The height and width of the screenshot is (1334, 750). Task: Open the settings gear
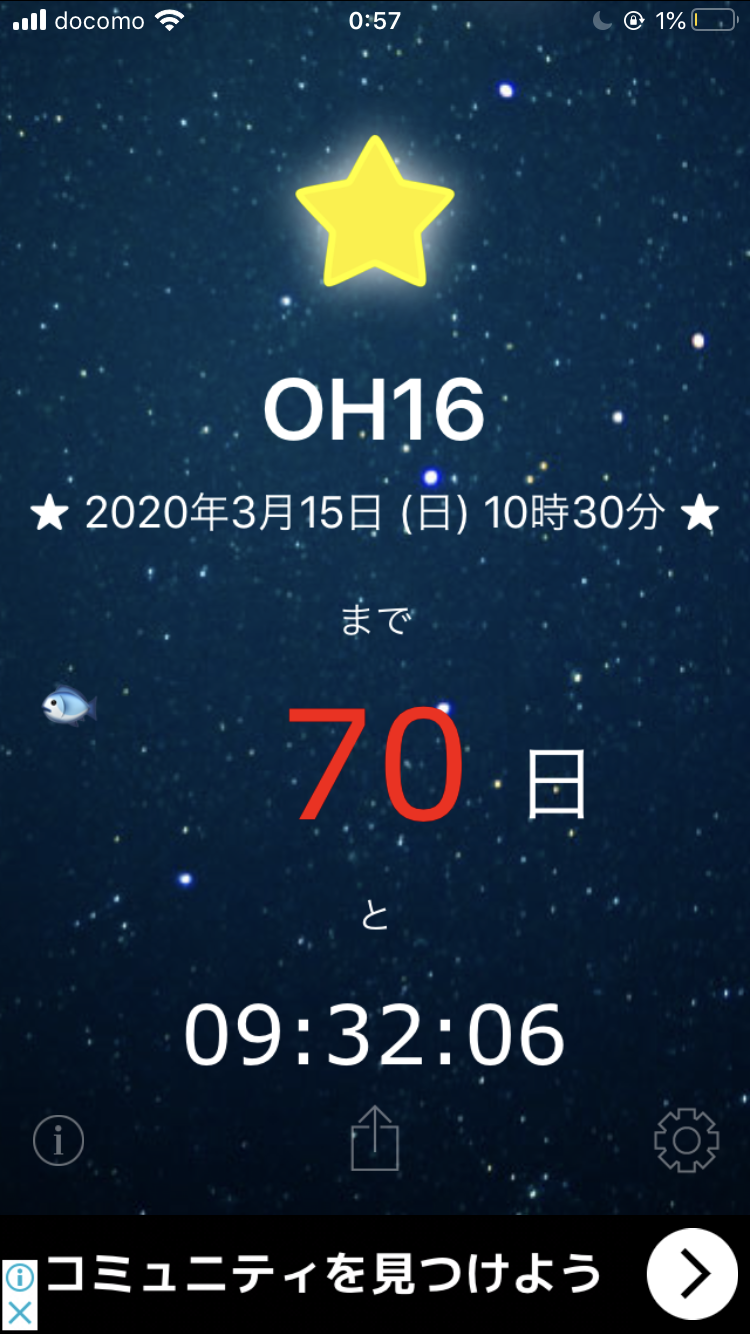(x=686, y=1140)
